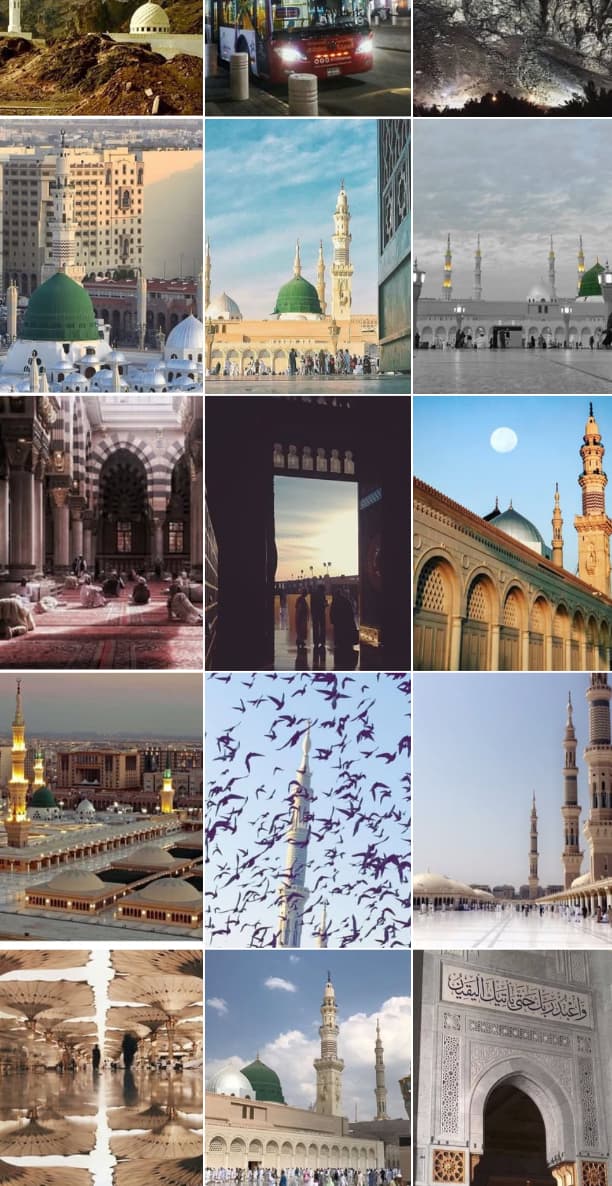
Task: View the photo of courtyard umbrellas reflected
Action: coord(101,1068)
